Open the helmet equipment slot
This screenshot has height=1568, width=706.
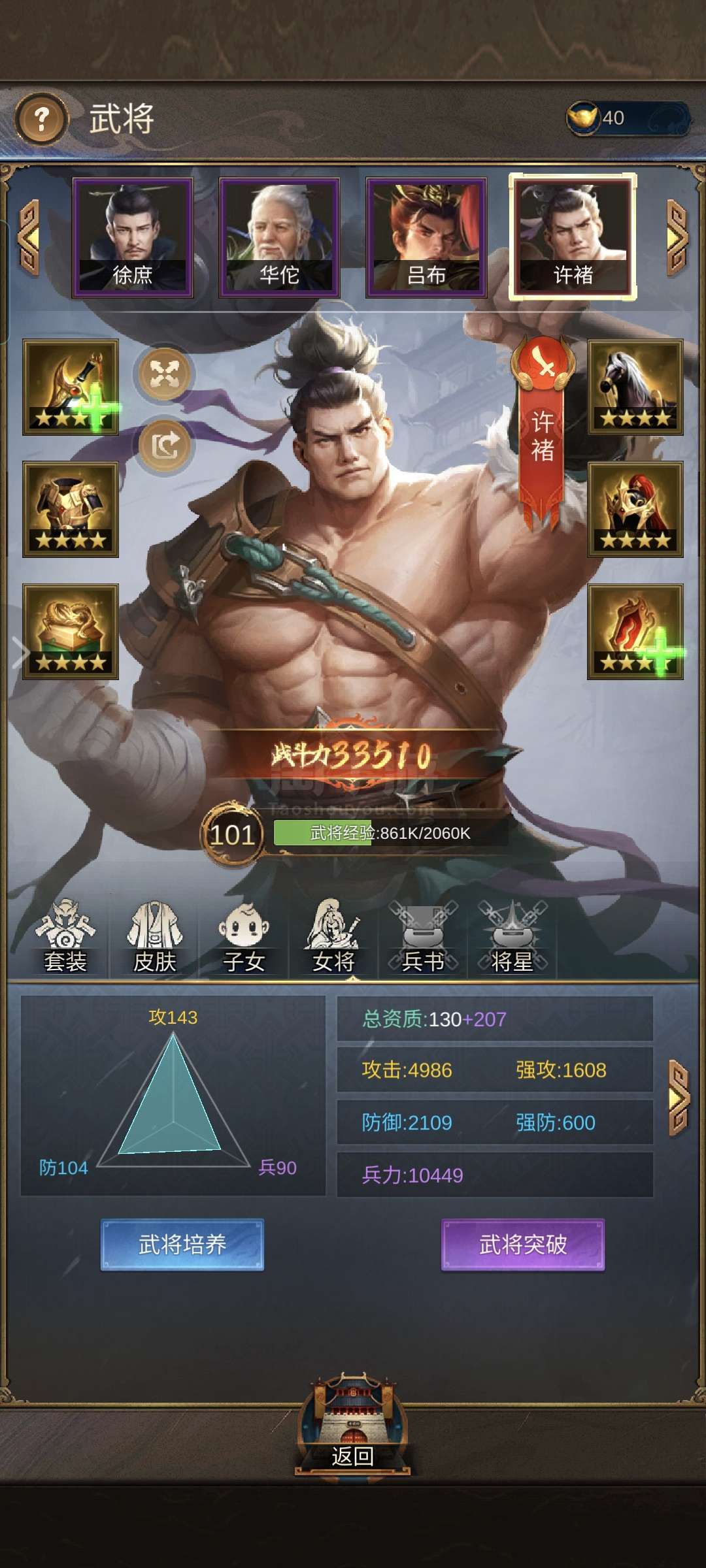point(635,510)
